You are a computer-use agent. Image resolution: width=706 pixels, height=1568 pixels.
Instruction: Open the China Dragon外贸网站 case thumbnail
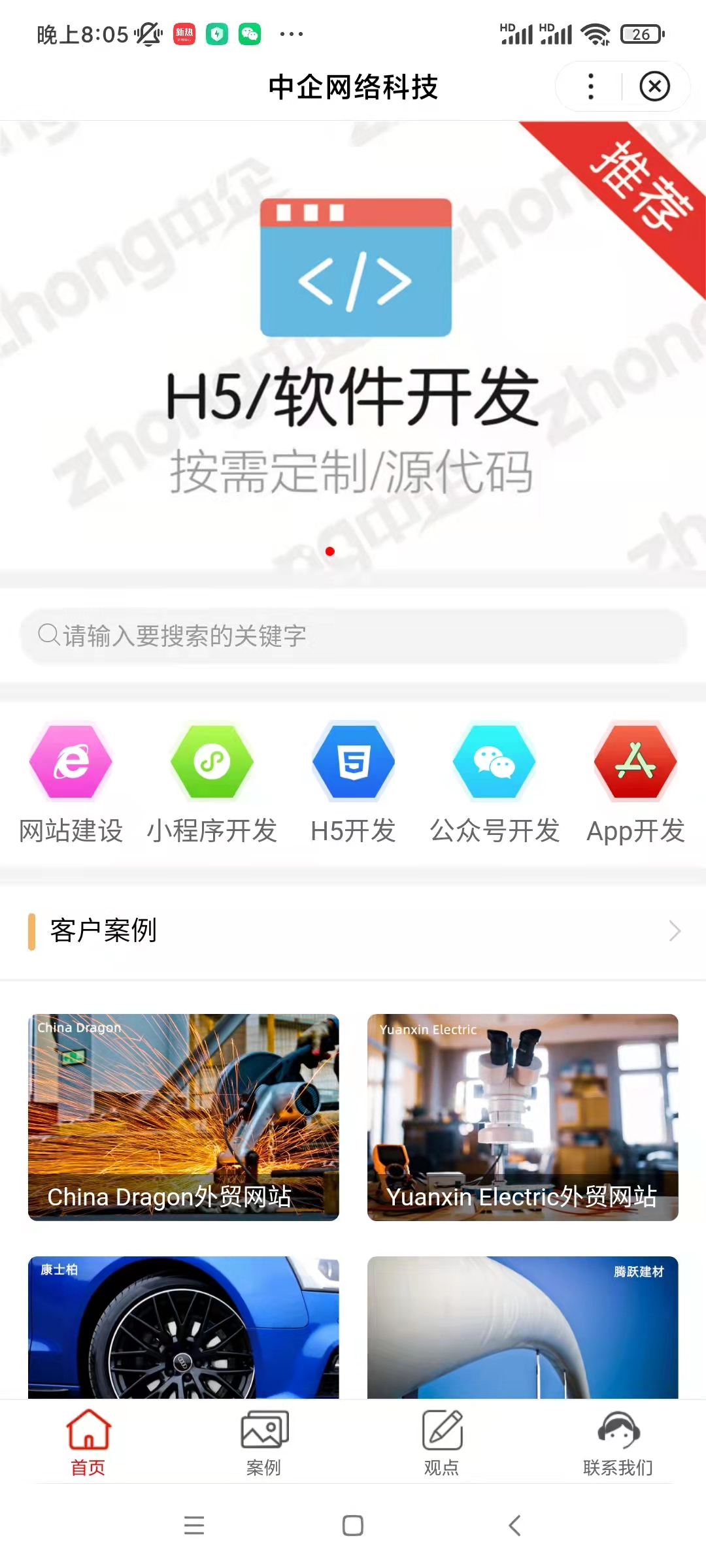pyautogui.click(x=183, y=1119)
